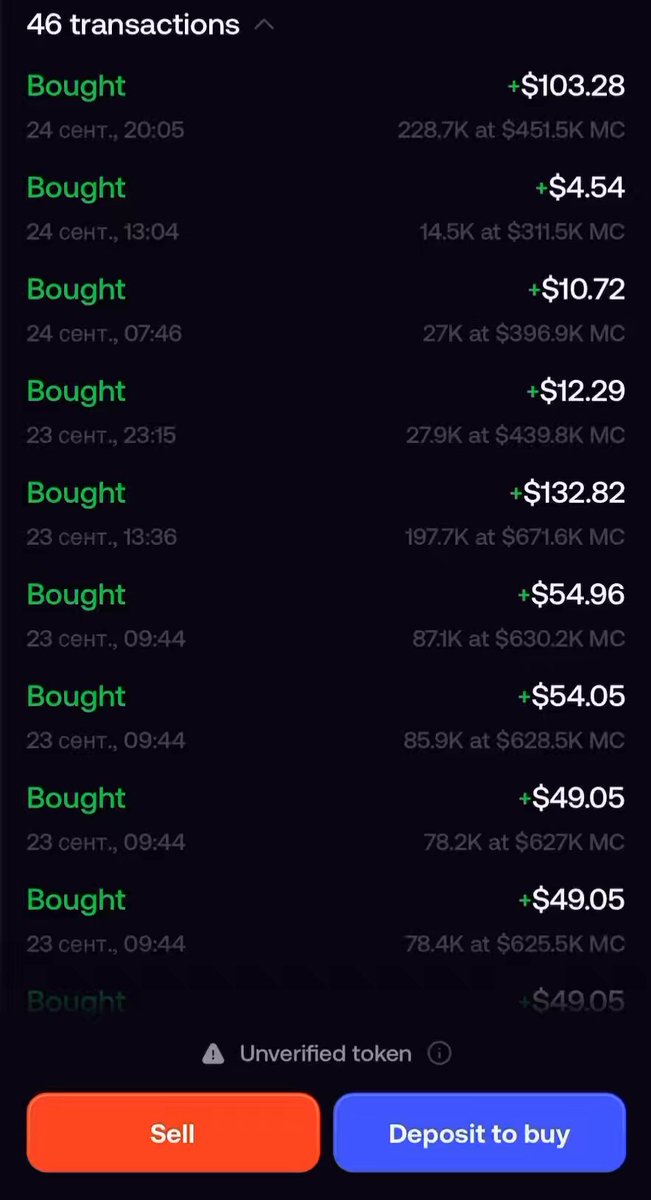The image size is (651, 1200).
Task: Open the +$132.82 Bought transaction
Action: (326, 514)
